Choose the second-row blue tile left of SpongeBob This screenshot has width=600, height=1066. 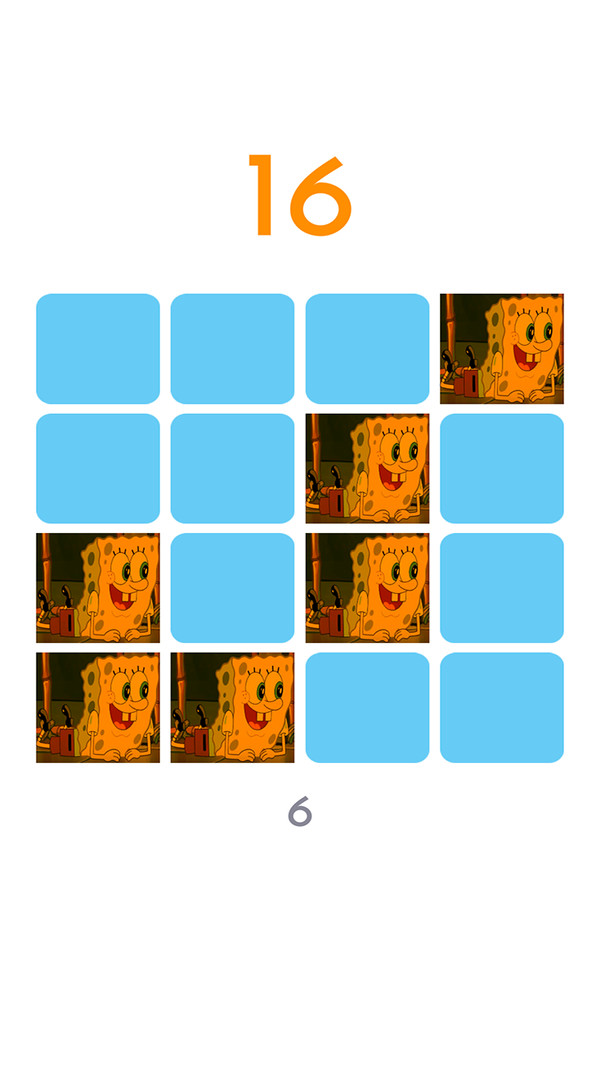[x=232, y=468]
